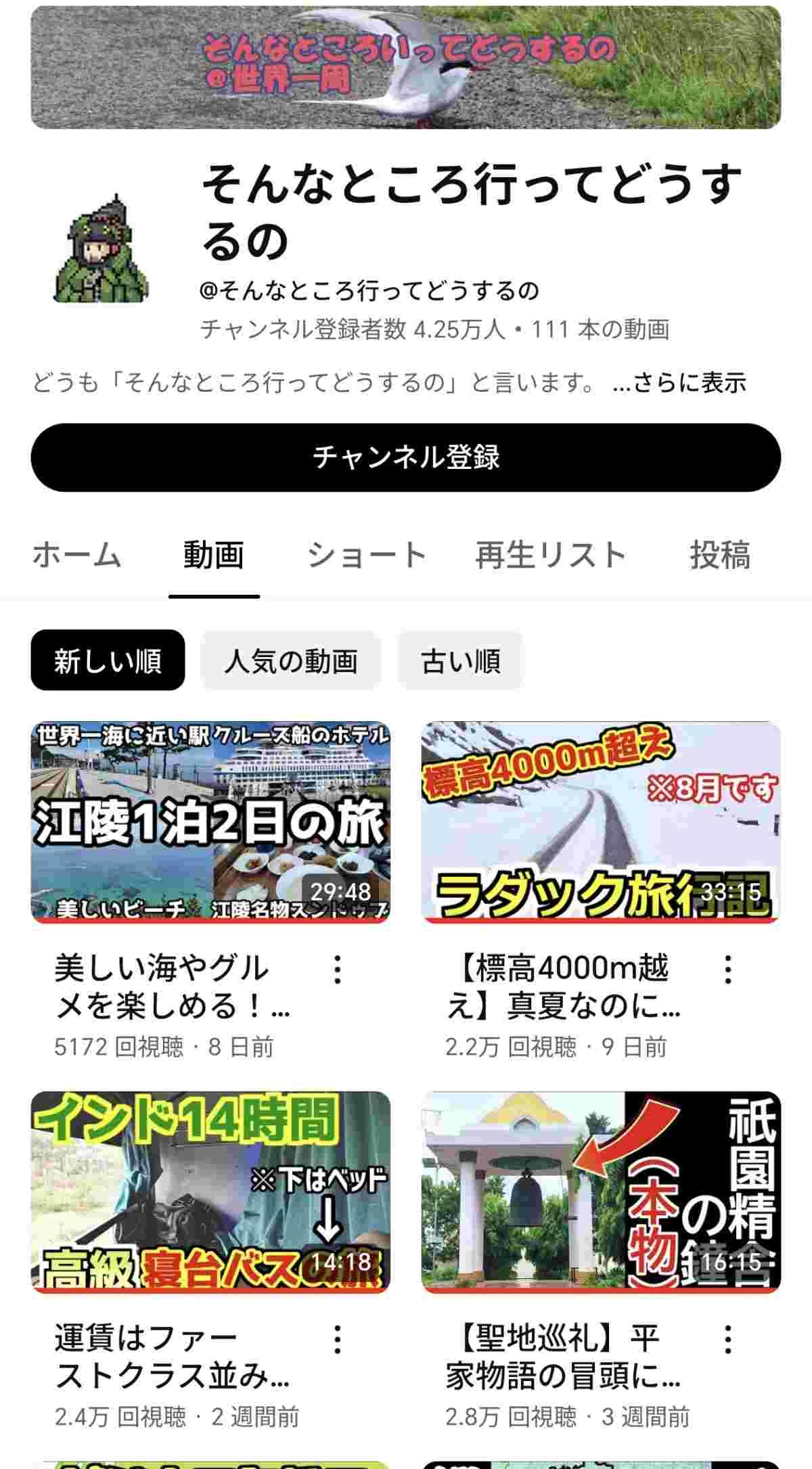Switch to the ショート tab
The image size is (812, 1469).
(366, 556)
